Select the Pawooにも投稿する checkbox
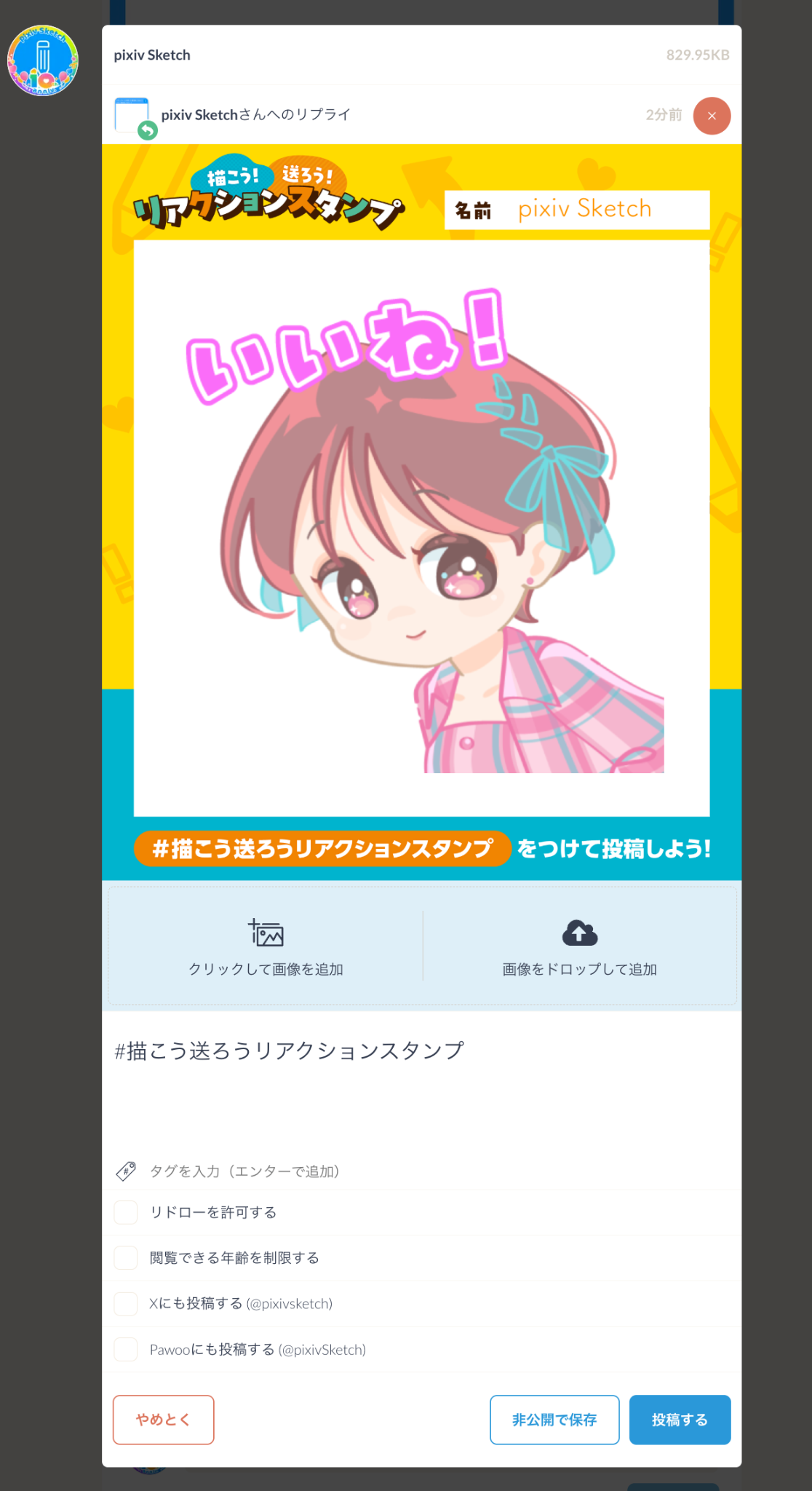The width and height of the screenshot is (812, 1491). 126,1350
